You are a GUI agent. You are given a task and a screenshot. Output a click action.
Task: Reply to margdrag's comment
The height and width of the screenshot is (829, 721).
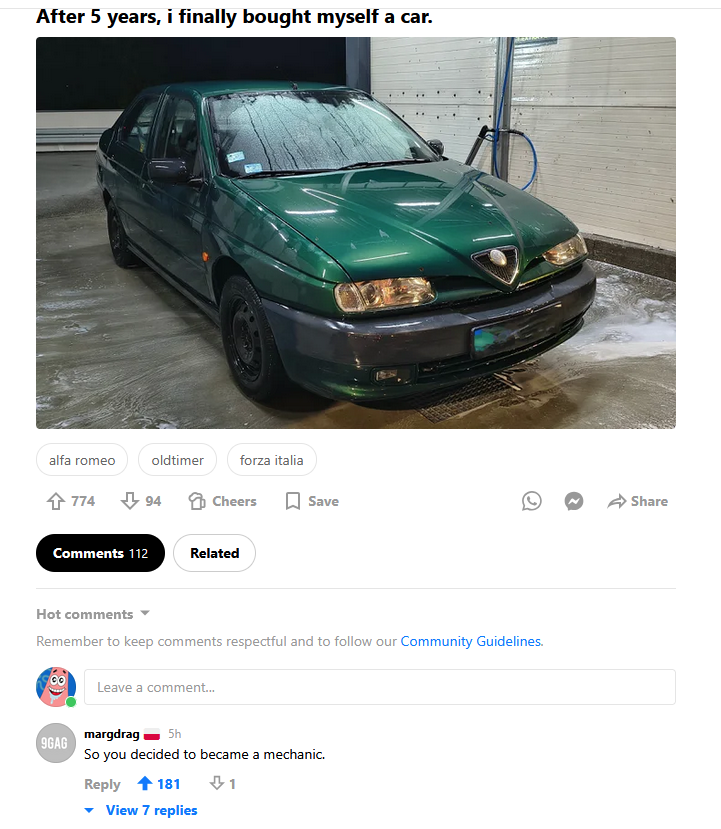(x=102, y=784)
